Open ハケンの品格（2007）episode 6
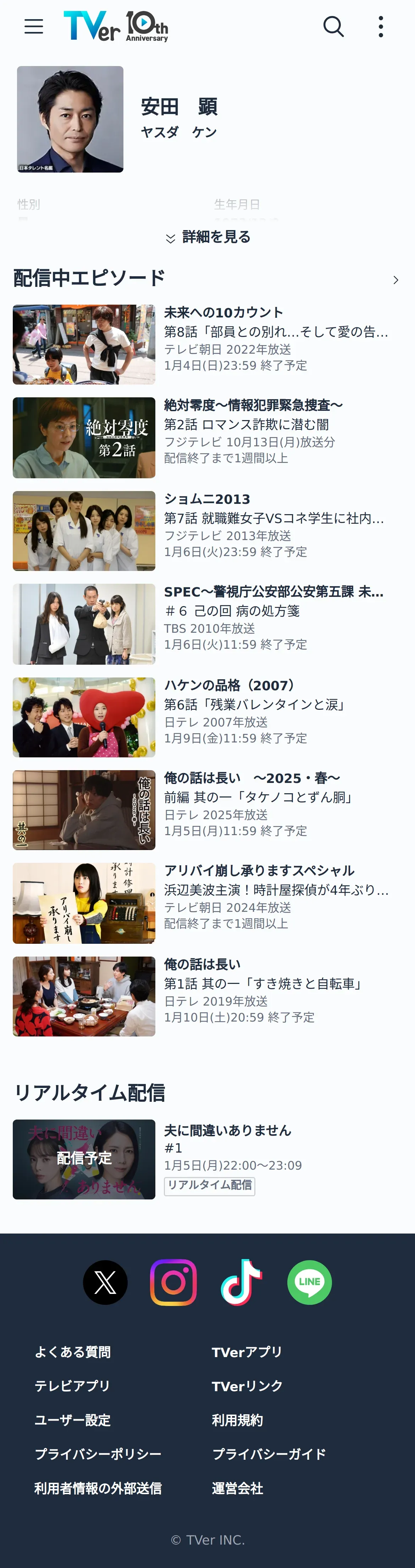This screenshot has height=1568, width=415. click(207, 717)
